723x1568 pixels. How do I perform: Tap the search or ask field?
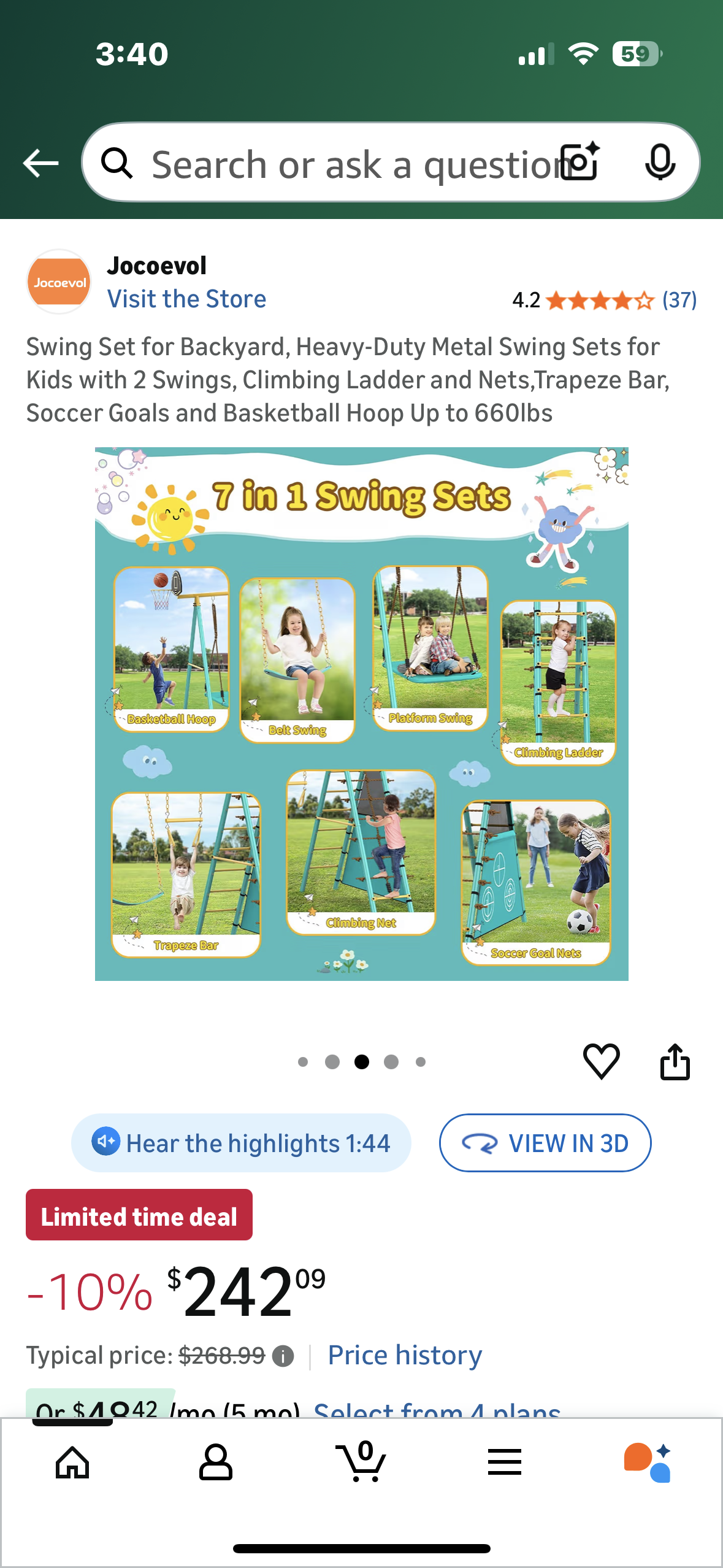(331, 164)
